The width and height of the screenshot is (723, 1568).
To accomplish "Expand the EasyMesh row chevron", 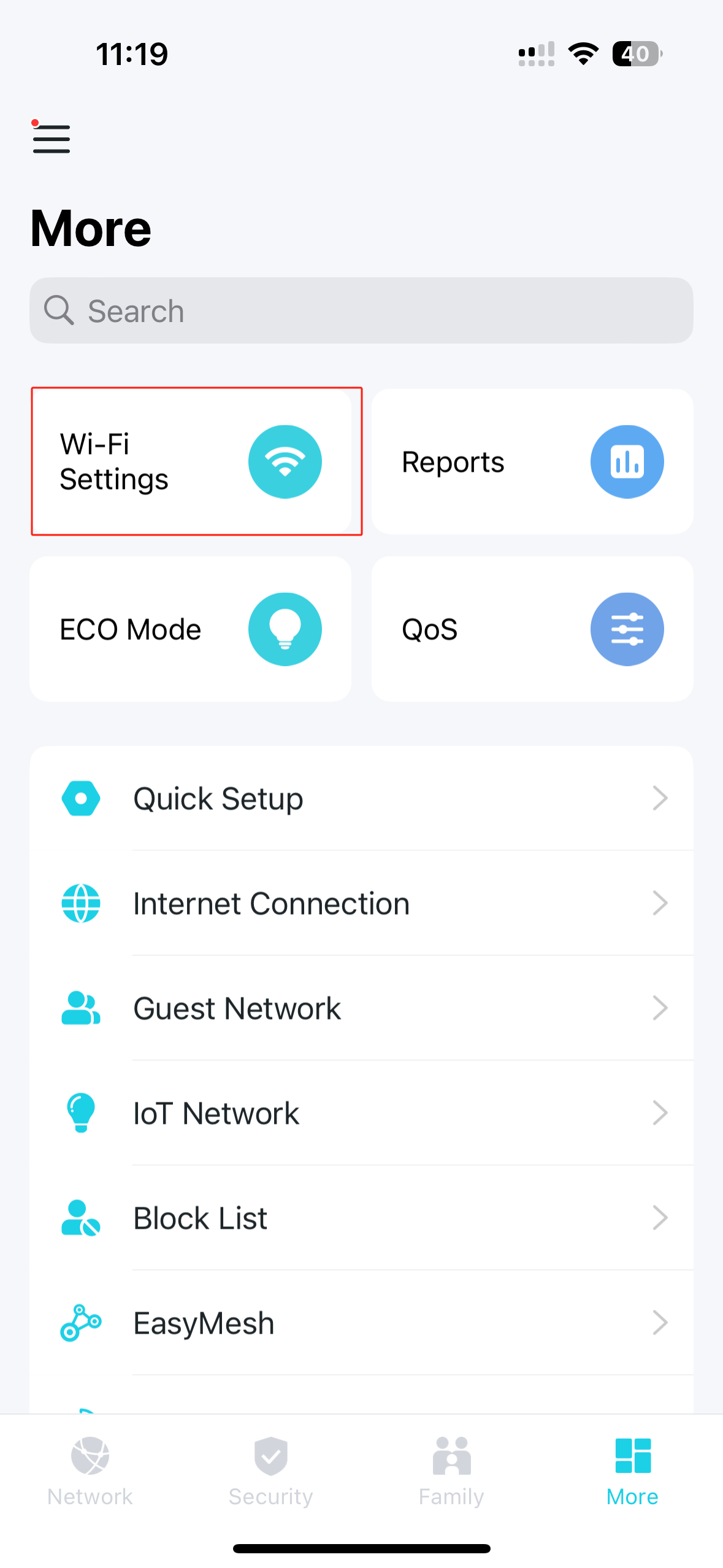I will (660, 1323).
